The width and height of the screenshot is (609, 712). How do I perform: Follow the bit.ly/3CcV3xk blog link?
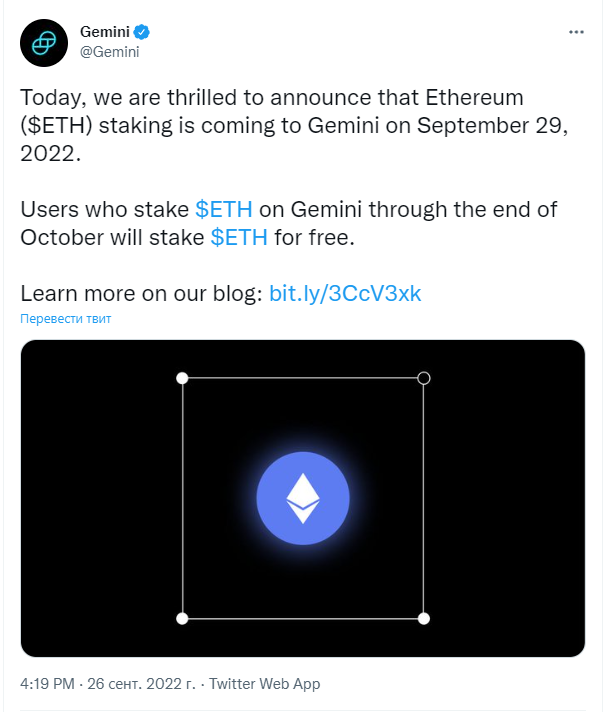(346, 294)
